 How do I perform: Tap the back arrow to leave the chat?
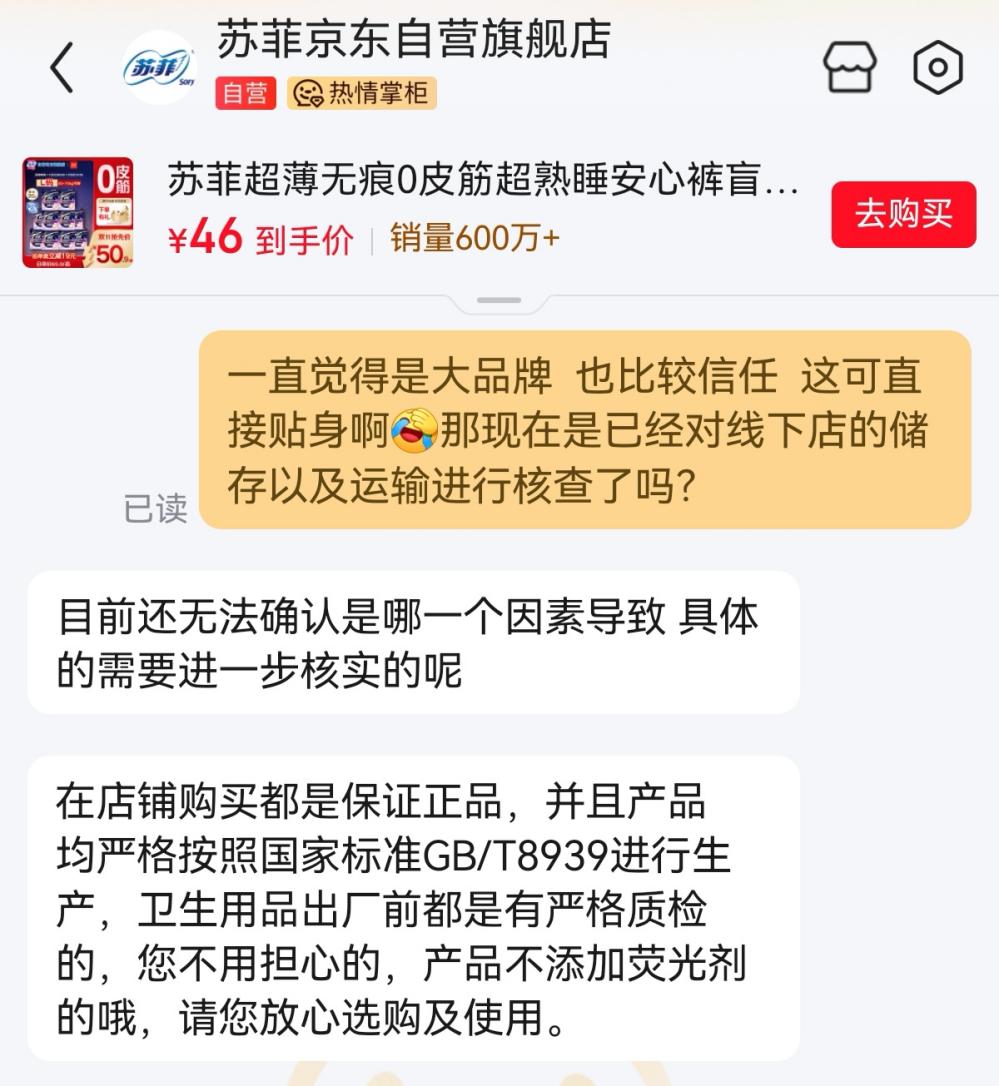point(60,66)
